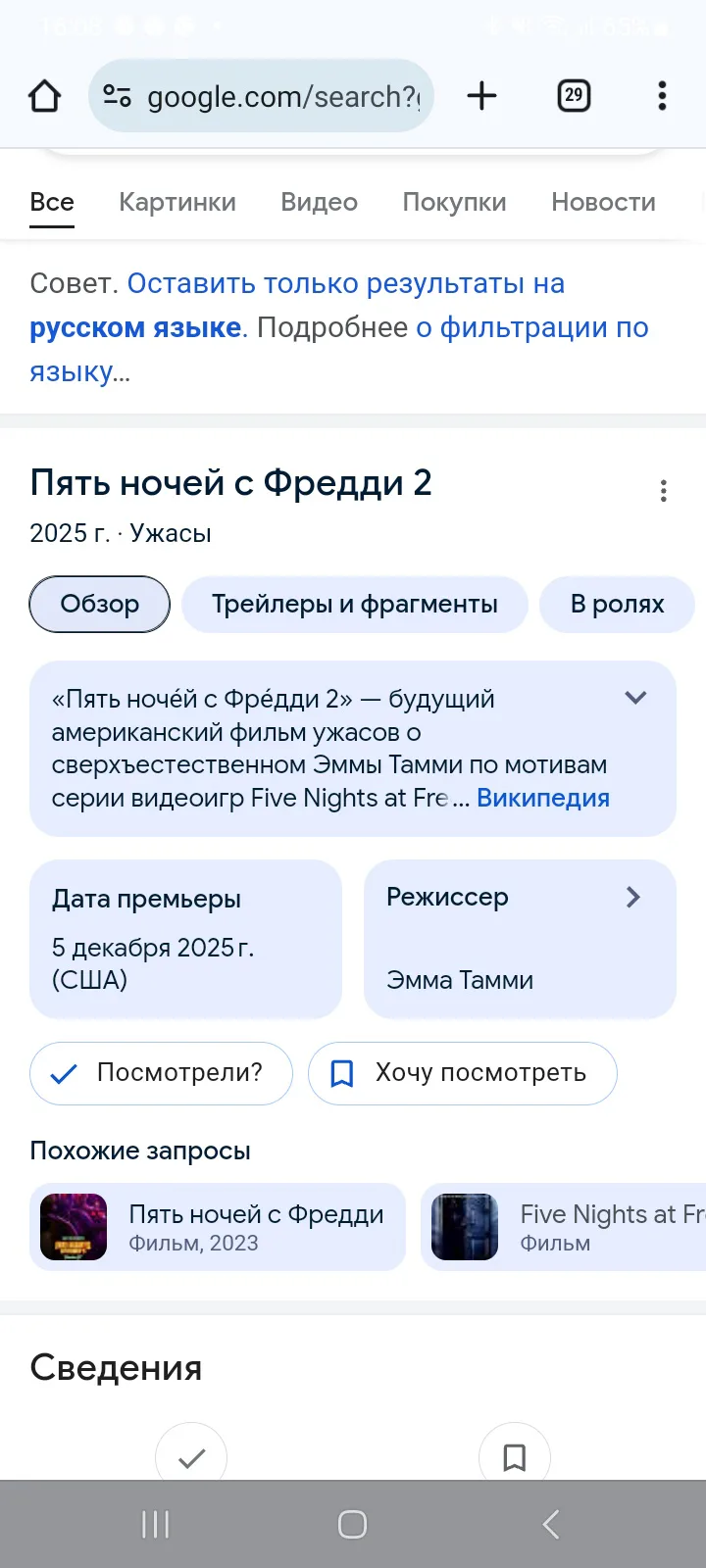Open the browser three-dot menu

pos(662,96)
